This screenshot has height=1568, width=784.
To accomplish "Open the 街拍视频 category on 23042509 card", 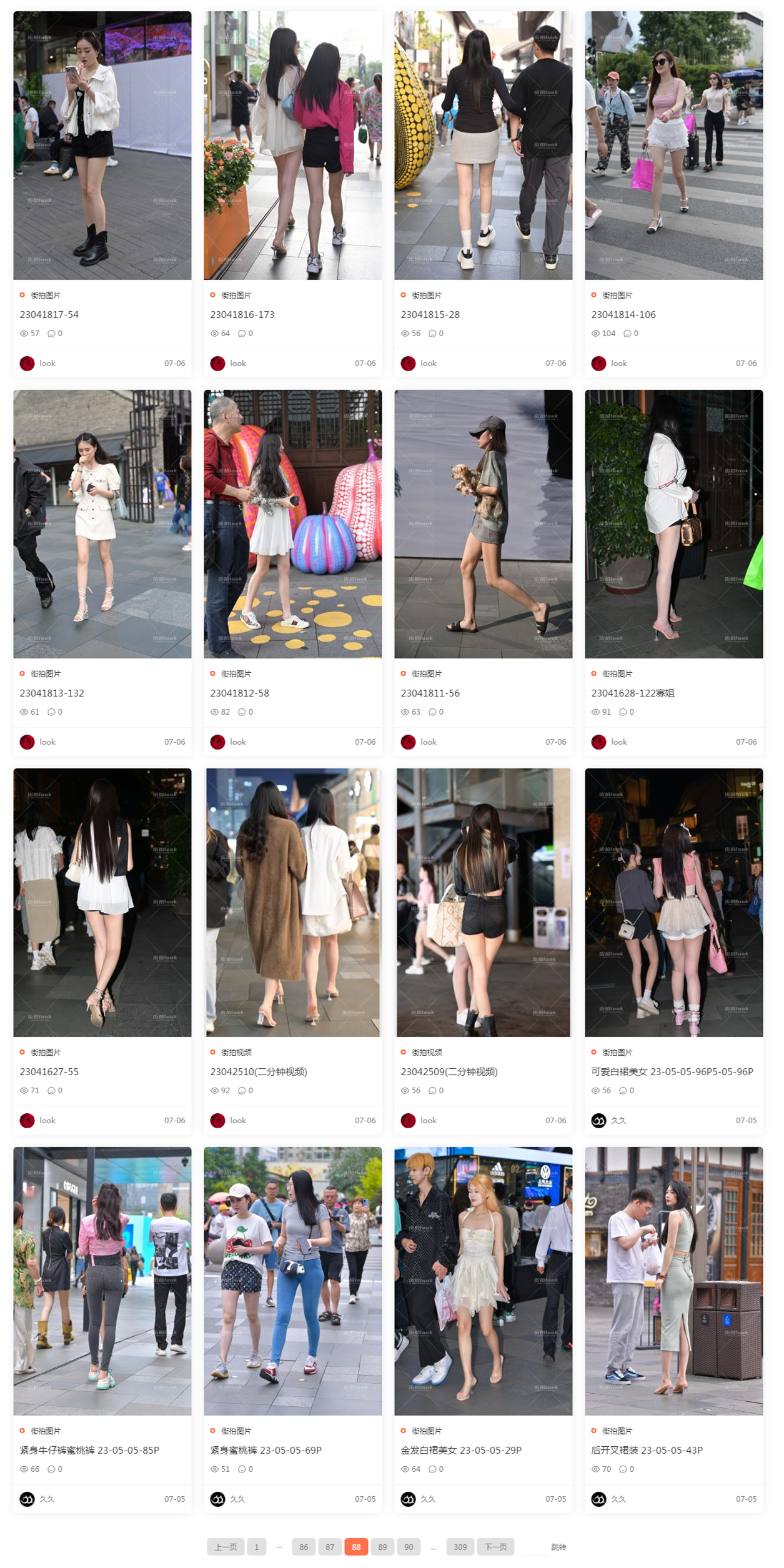I will (426, 1053).
